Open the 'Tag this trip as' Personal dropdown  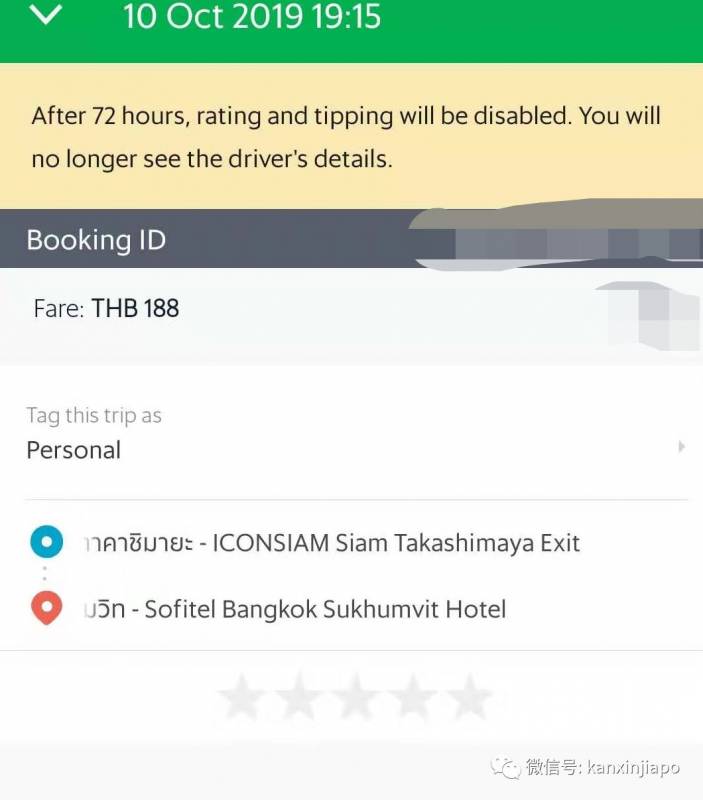pos(355,434)
